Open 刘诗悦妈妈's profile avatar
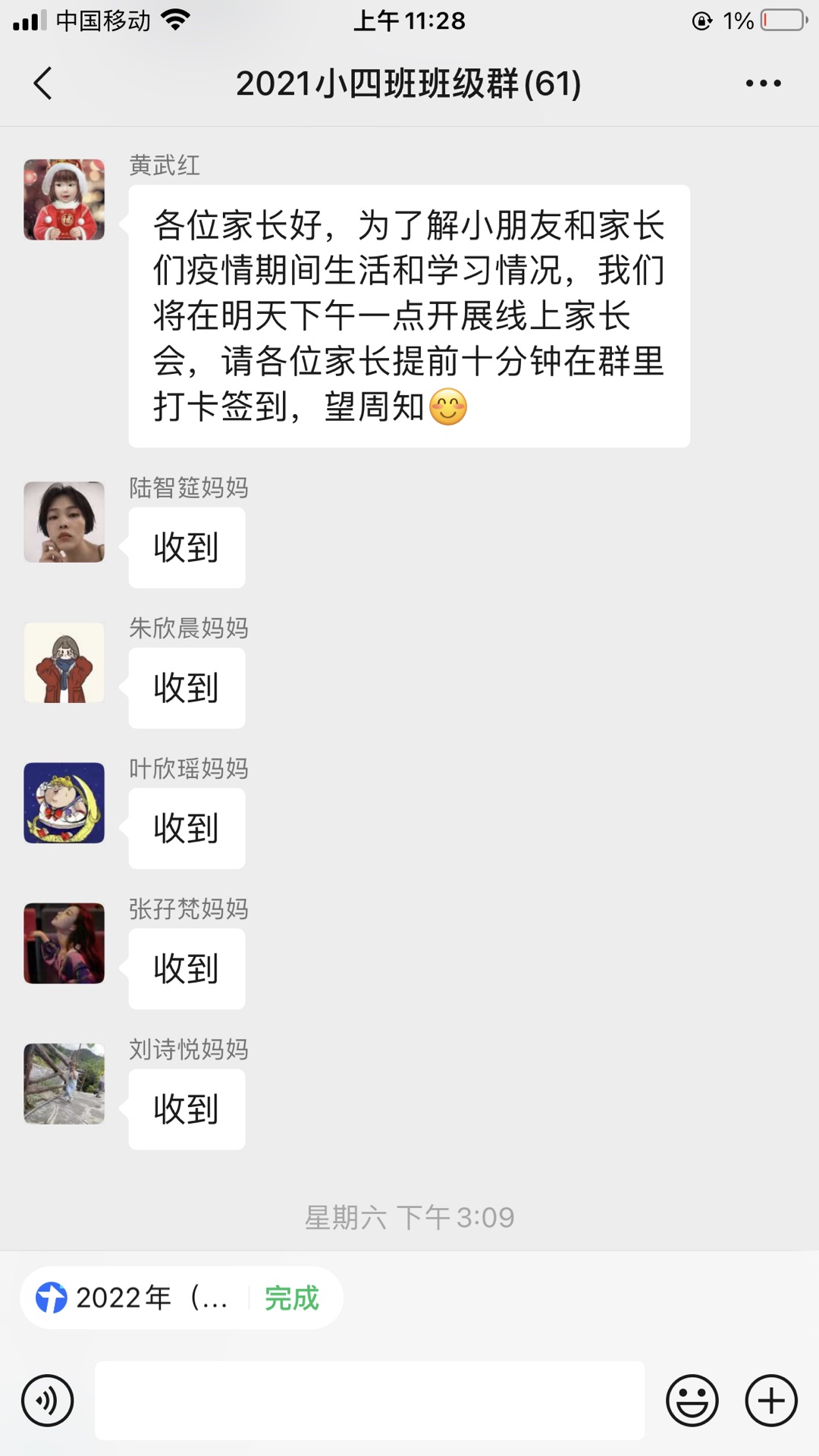Viewport: 819px width, 1456px height. pyautogui.click(x=64, y=1083)
